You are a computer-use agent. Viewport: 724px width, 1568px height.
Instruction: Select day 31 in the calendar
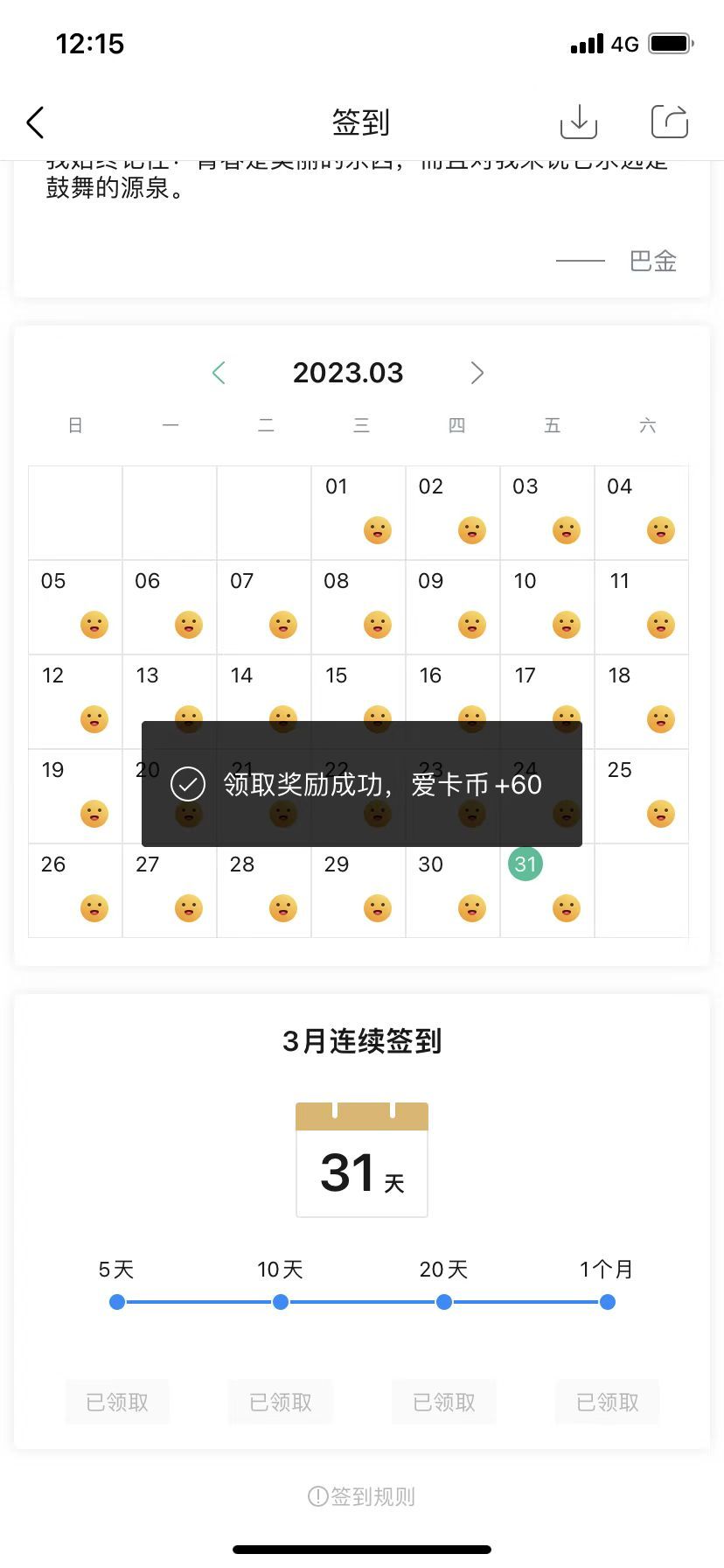(526, 864)
